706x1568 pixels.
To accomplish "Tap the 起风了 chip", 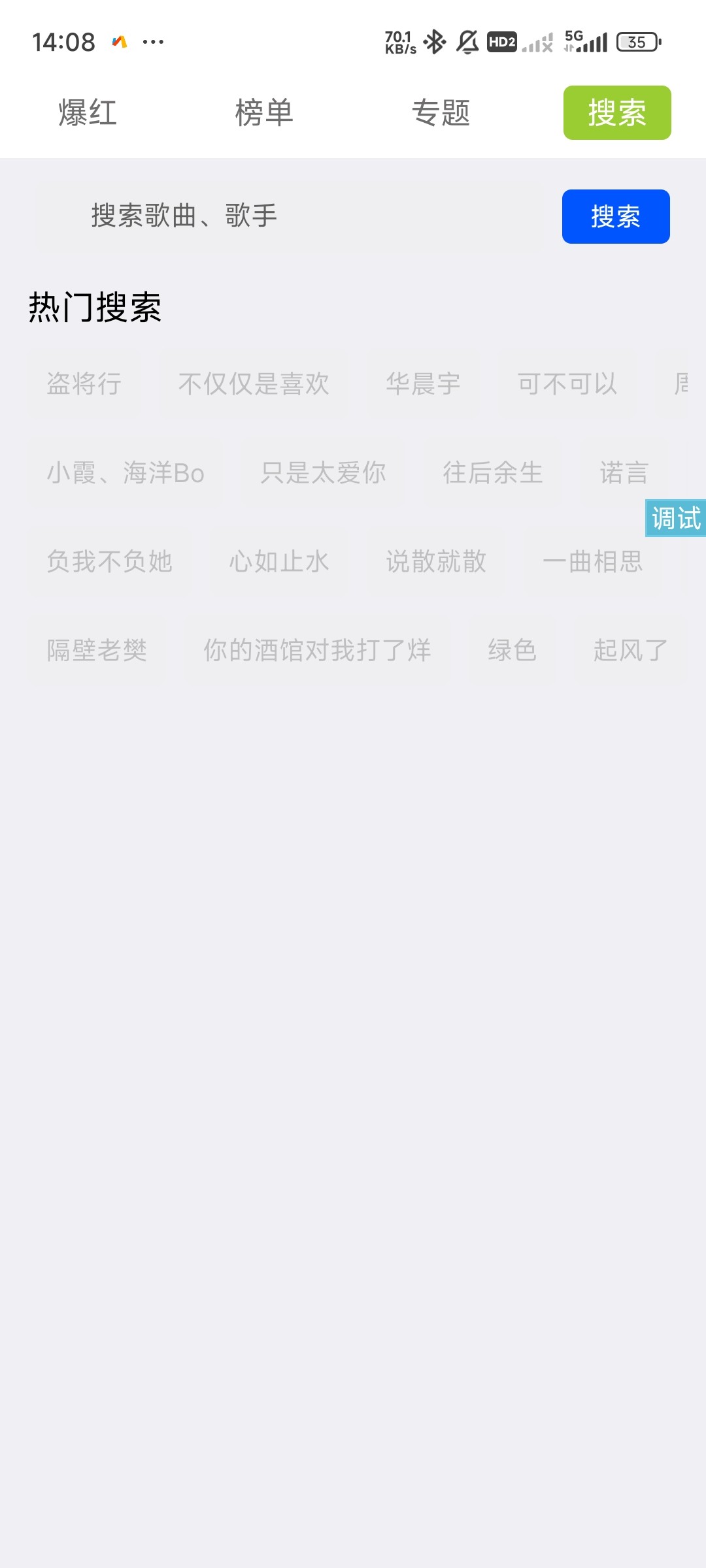I will click(630, 650).
